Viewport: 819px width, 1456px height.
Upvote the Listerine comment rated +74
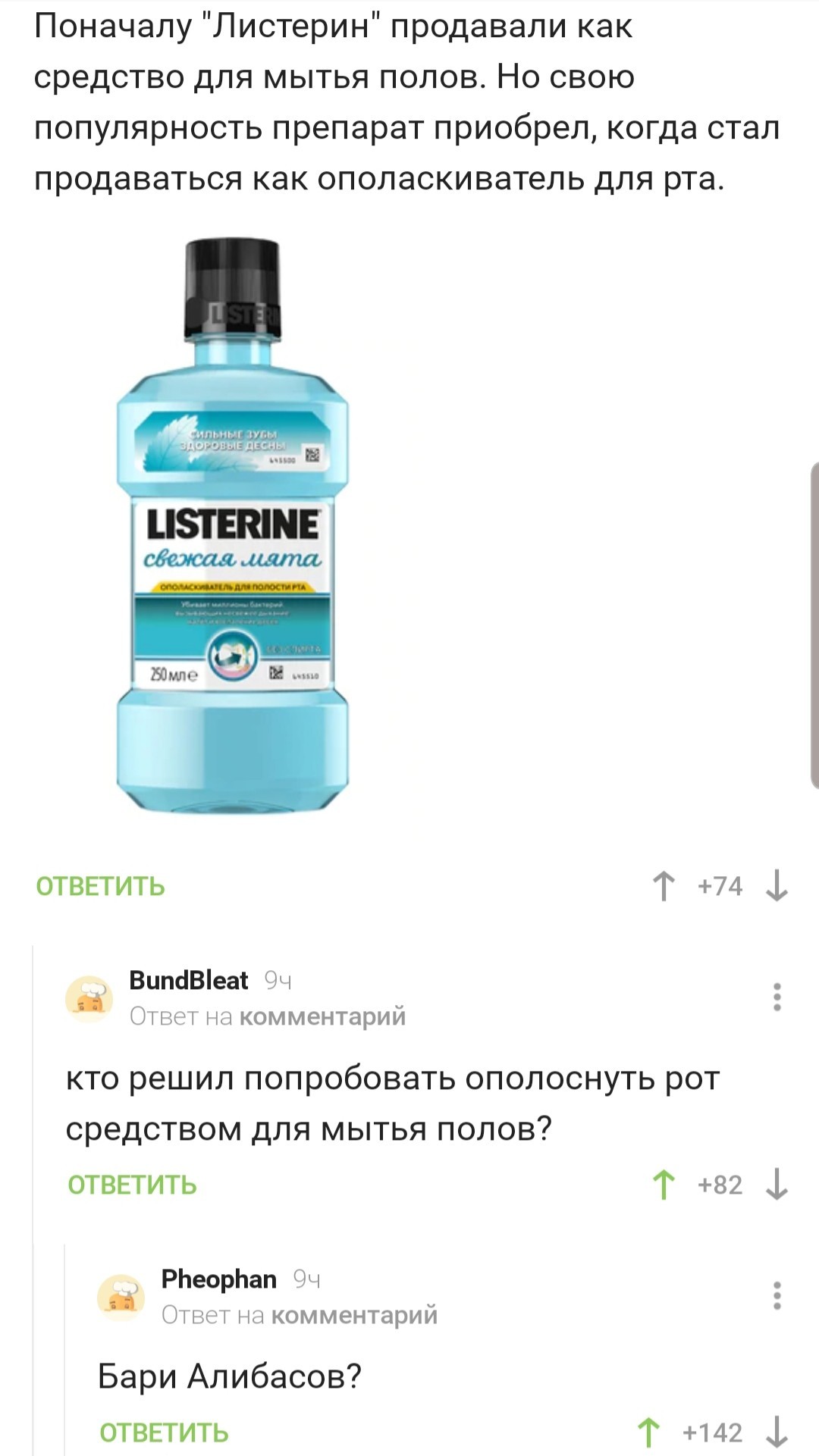664,886
